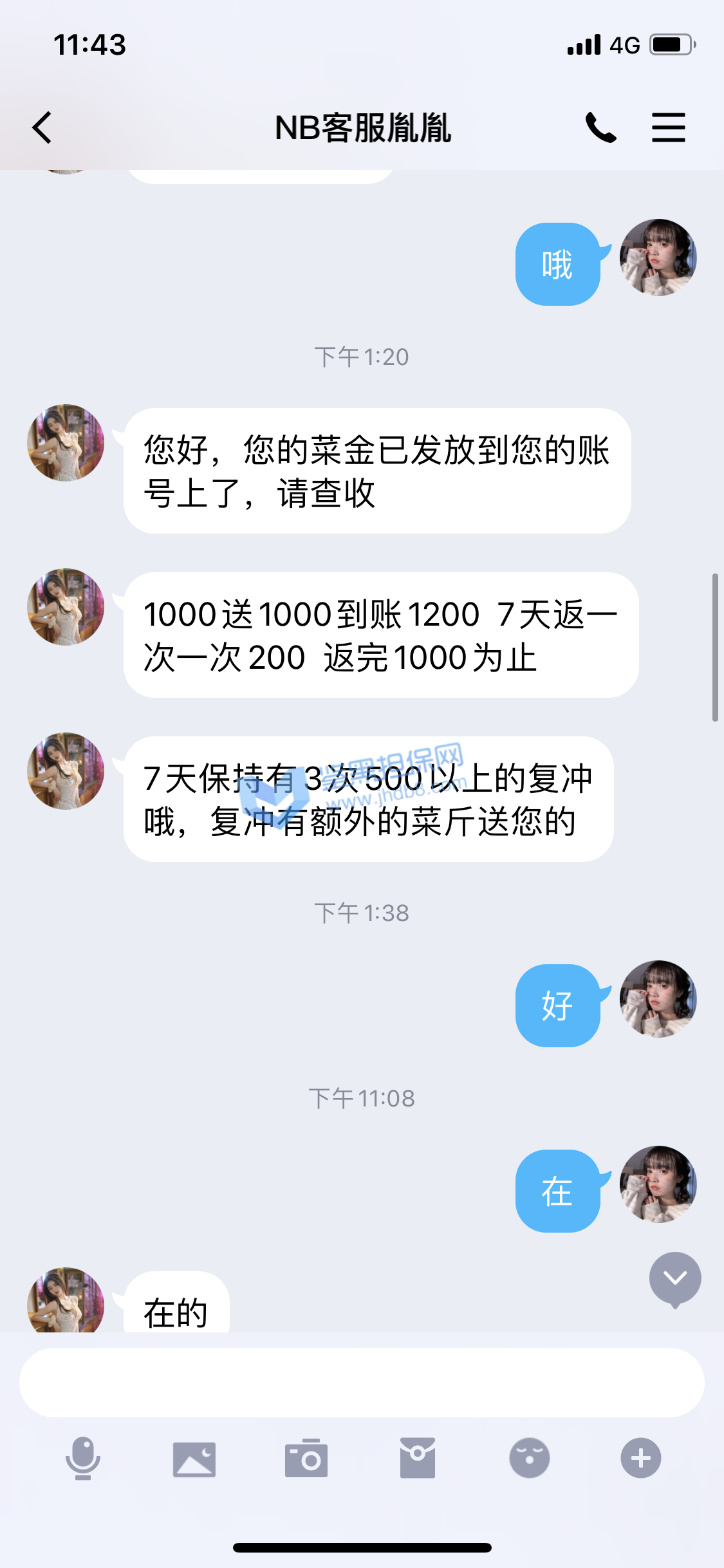Open more attachment options with plus
The width and height of the screenshot is (724, 1568).
pyautogui.click(x=640, y=1458)
